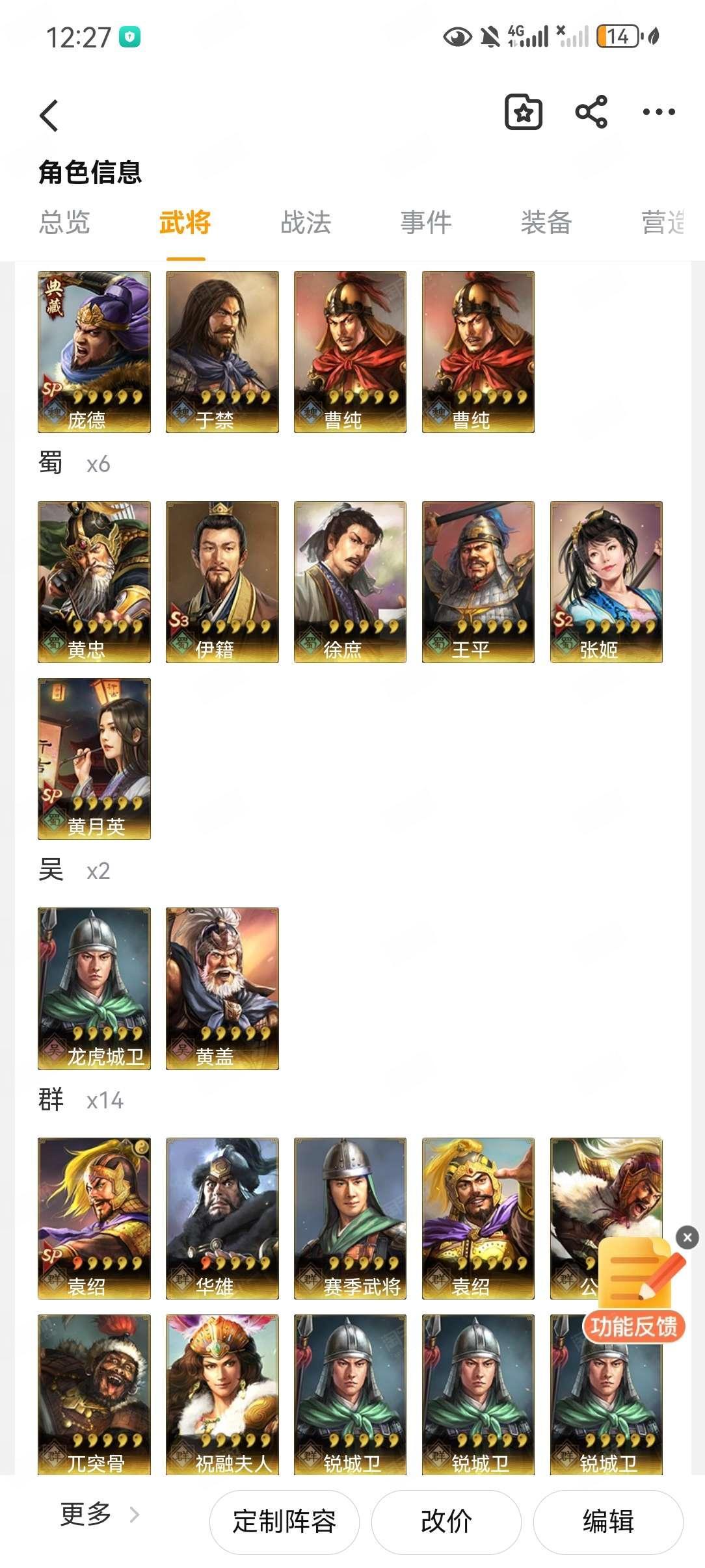The height and width of the screenshot is (1568, 705).
Task: Dismiss the 功能反馈 floating widget
Action: [687, 1237]
